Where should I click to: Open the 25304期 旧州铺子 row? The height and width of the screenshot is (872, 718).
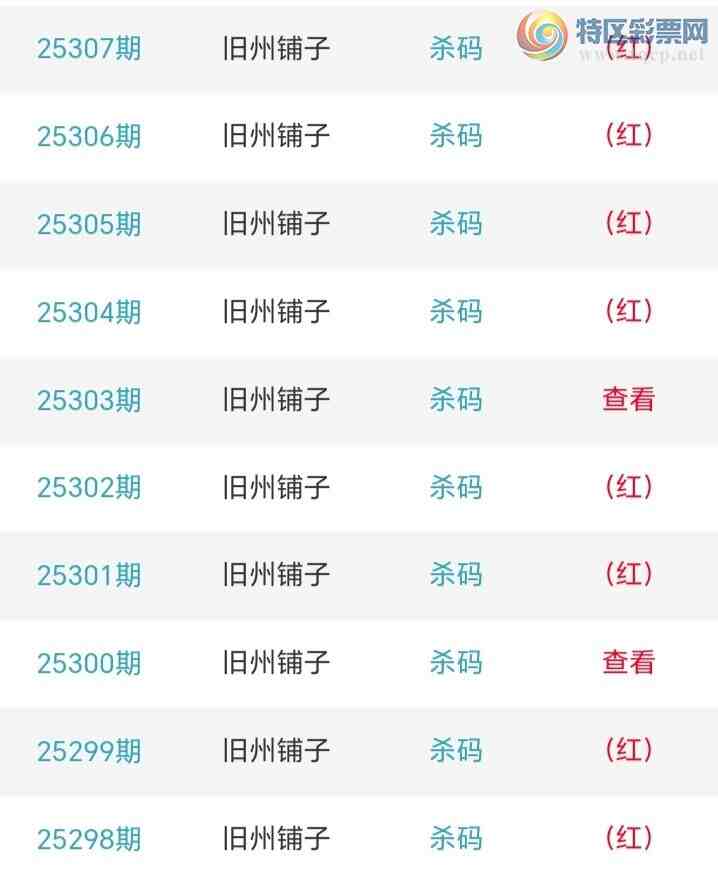[x=276, y=312]
